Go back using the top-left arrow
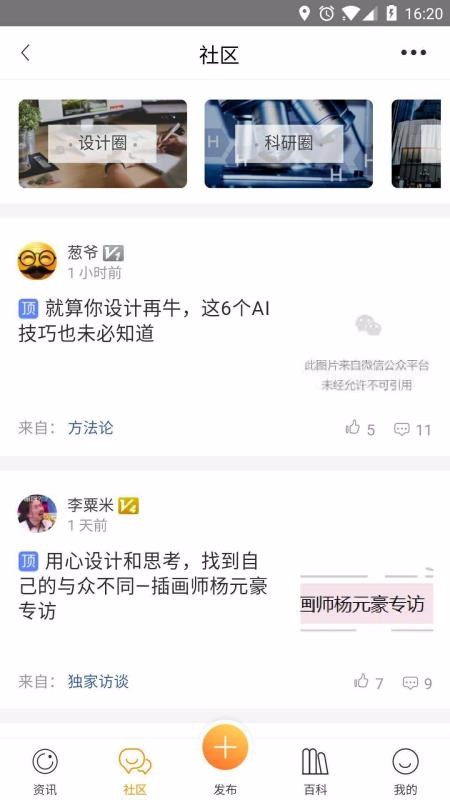Screen dimensions: 450x800 point(26,53)
